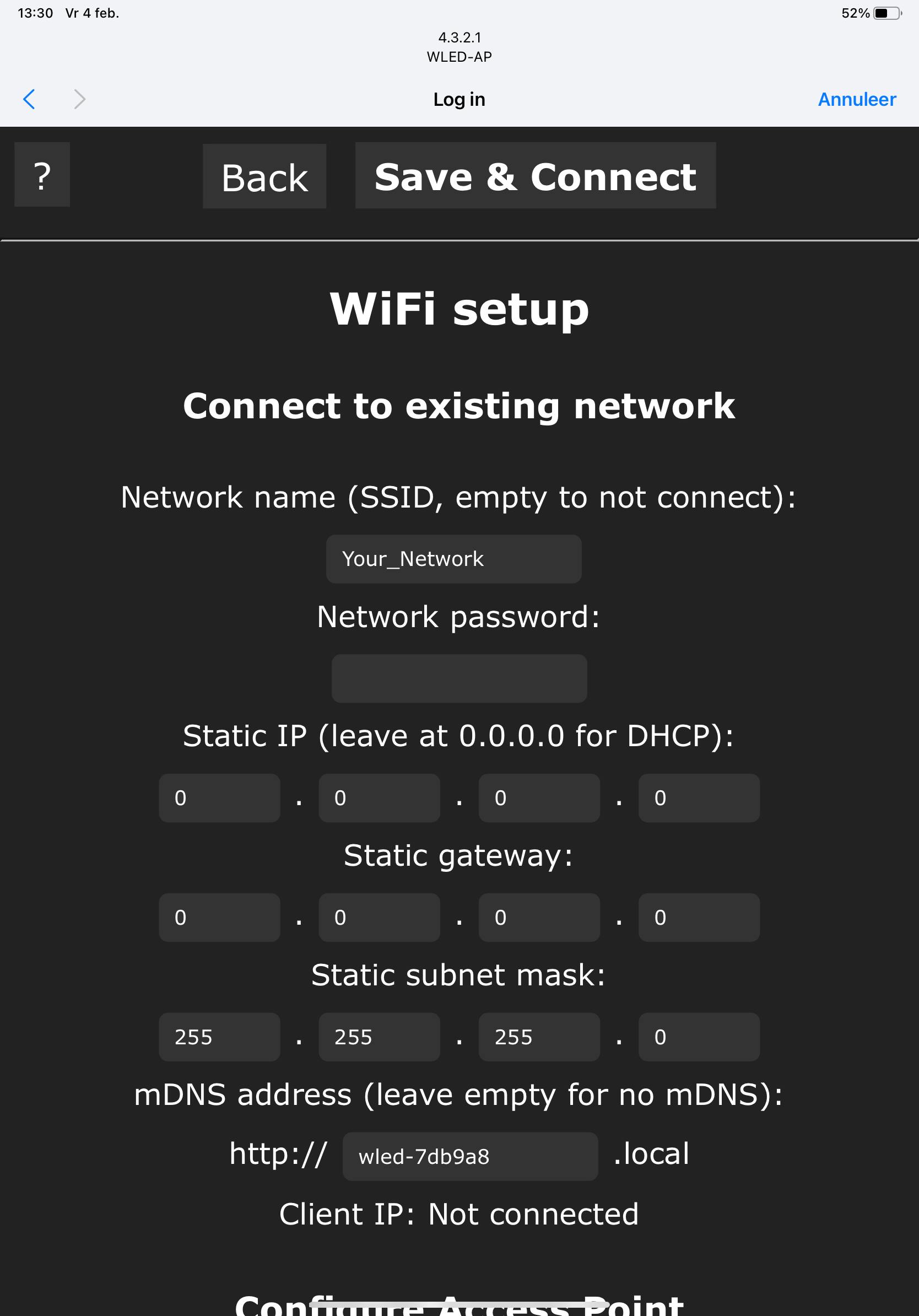919x1316 pixels.
Task: Select the last octet of the subnet mask
Action: click(699, 1036)
